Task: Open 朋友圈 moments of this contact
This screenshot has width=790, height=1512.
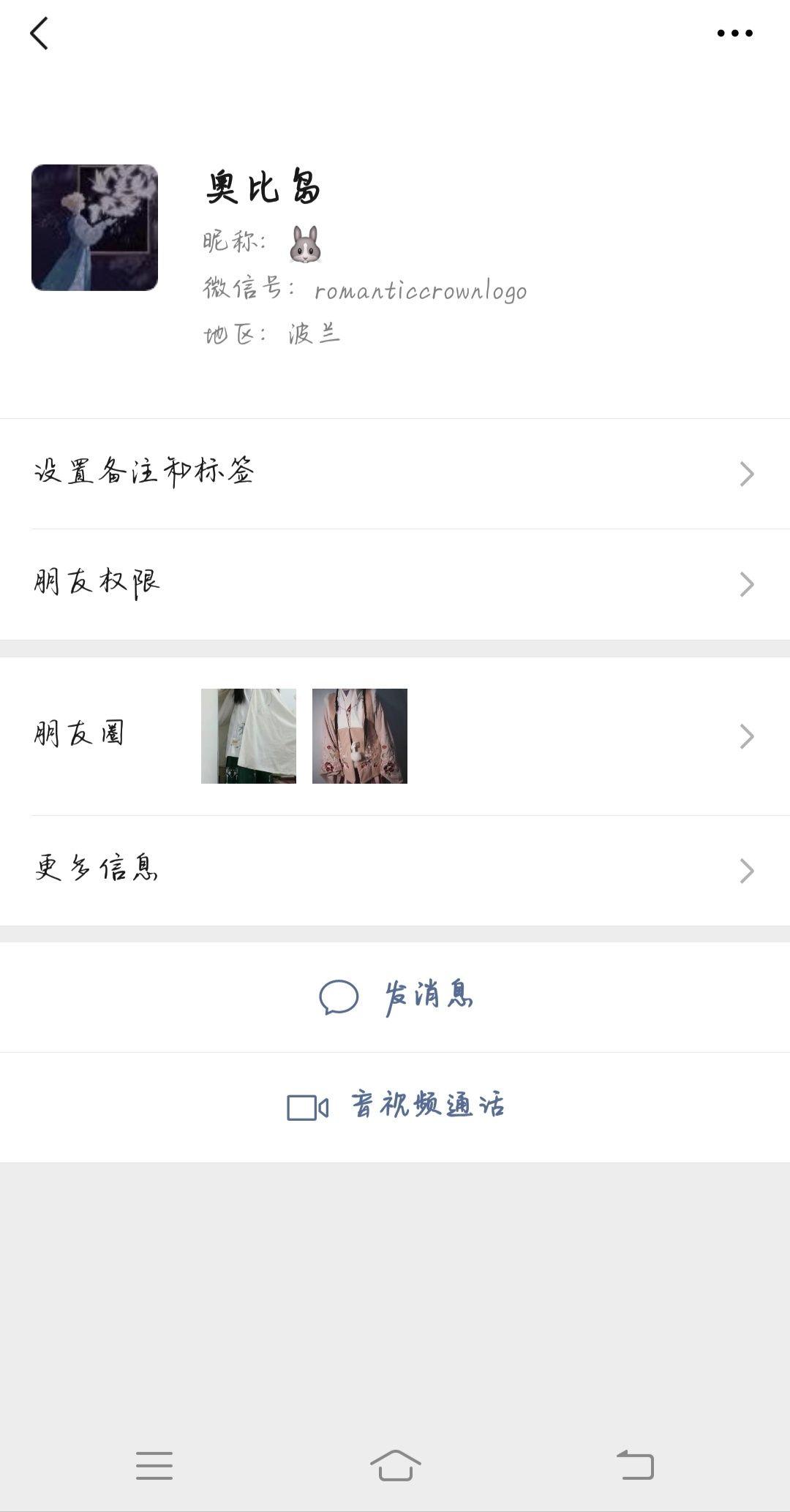Action: 395,736
